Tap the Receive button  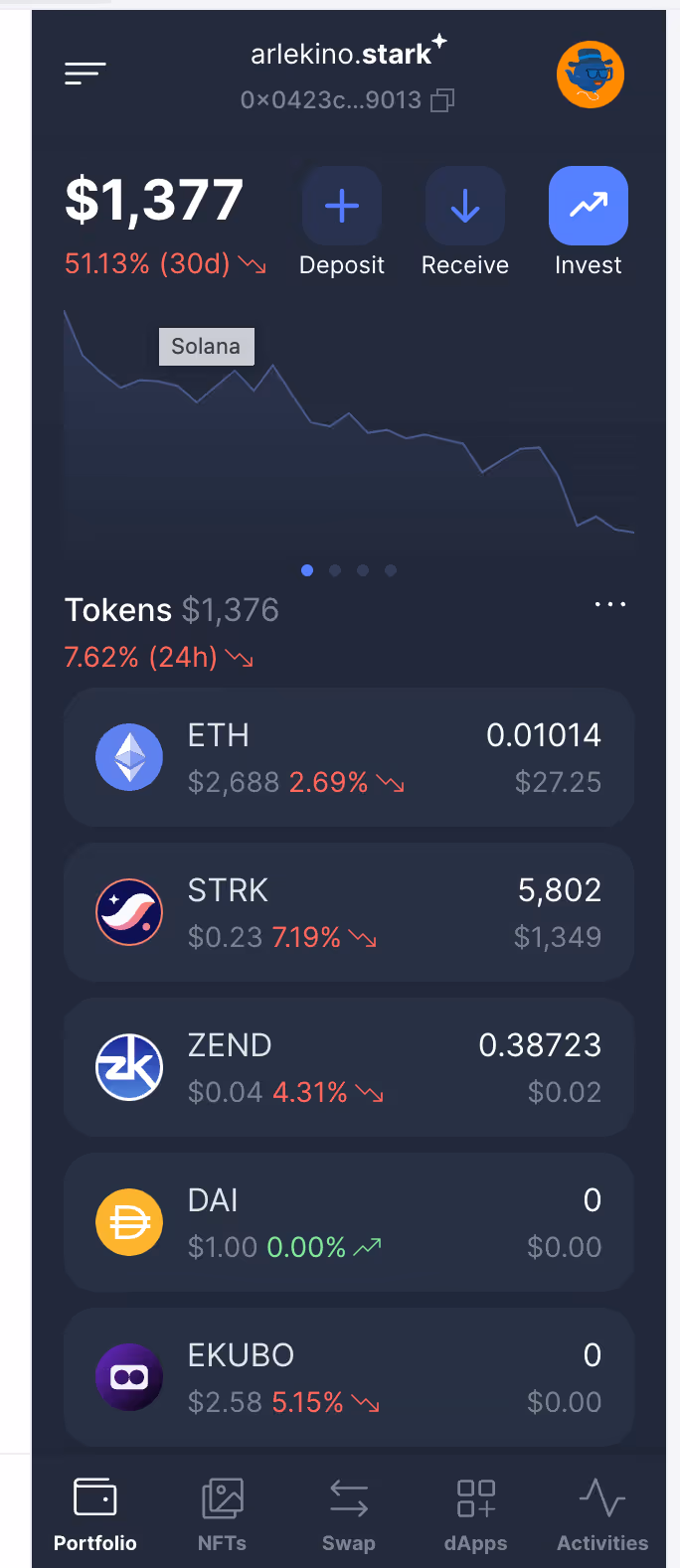click(465, 207)
